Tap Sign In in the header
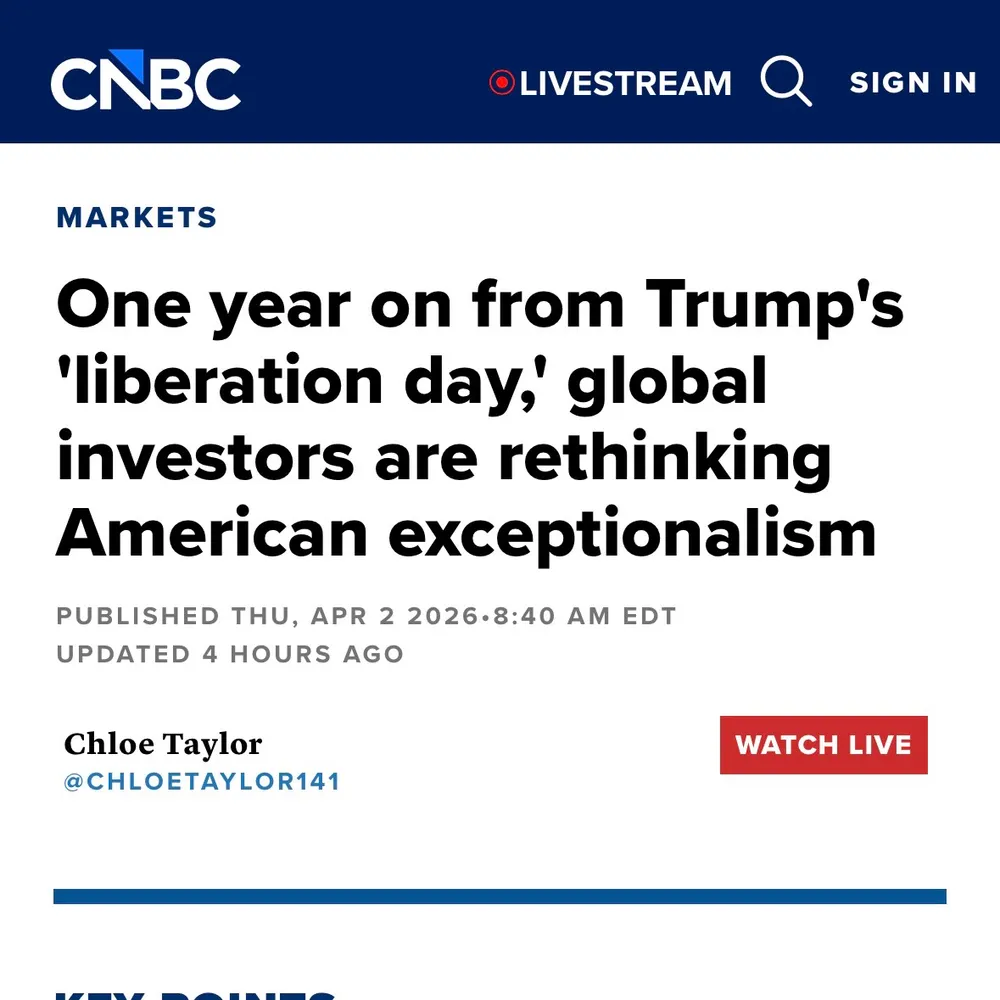Screen dimensions: 1000x1000 click(x=913, y=82)
